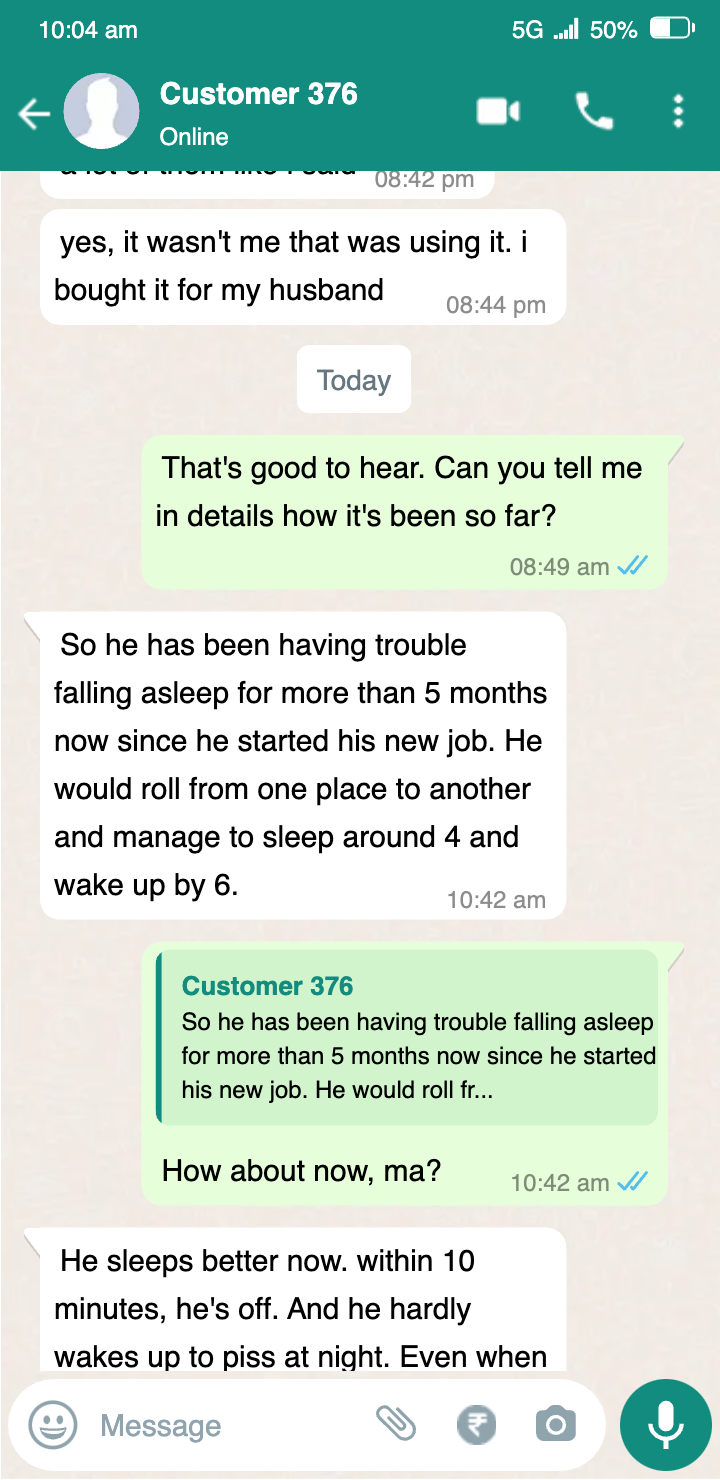Tap the microphone to record voice message
720x1480 pixels.
[x=665, y=1424]
